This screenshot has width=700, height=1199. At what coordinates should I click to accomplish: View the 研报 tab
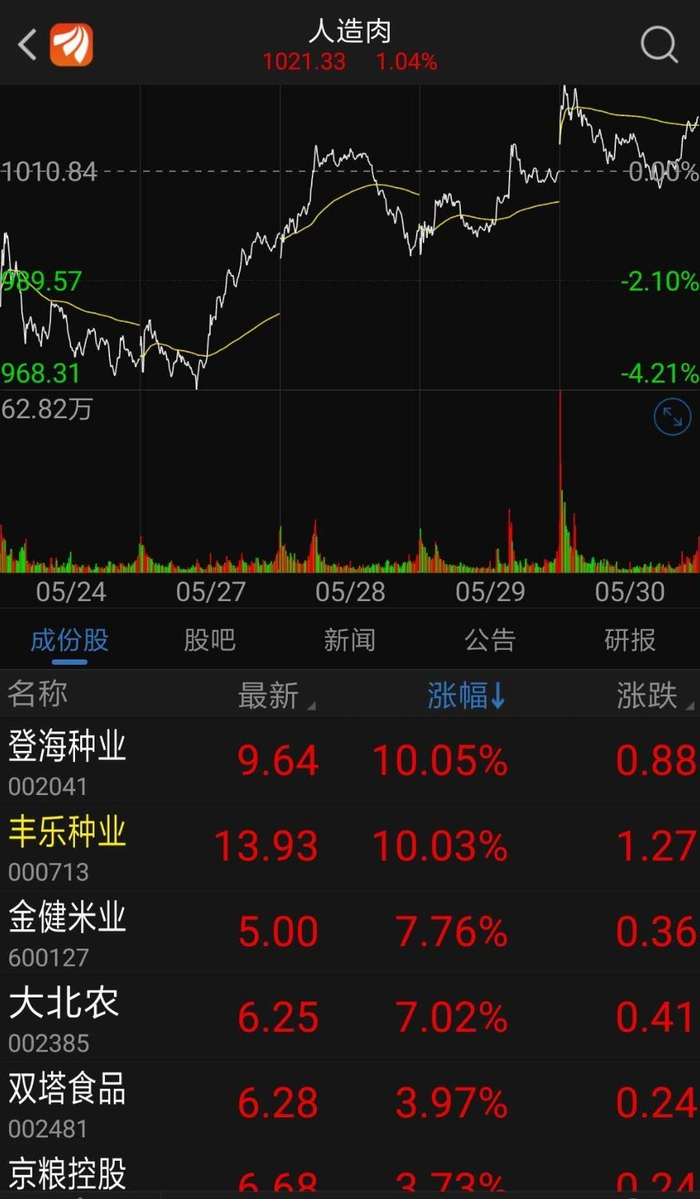point(630,640)
